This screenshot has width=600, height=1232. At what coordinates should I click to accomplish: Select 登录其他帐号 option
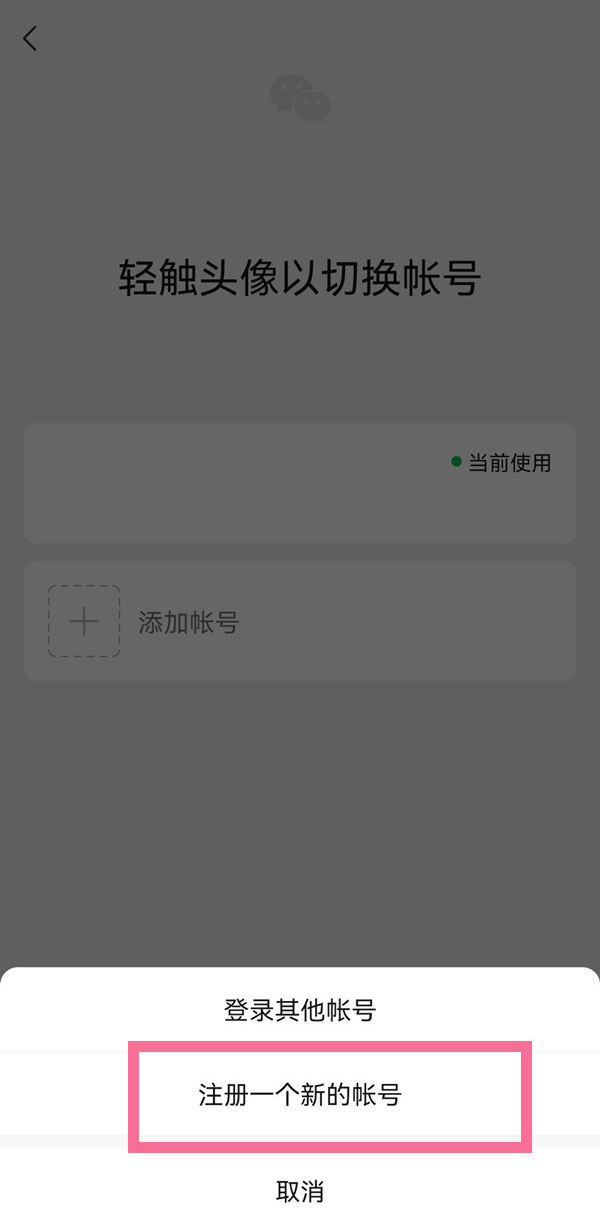[x=300, y=1010]
